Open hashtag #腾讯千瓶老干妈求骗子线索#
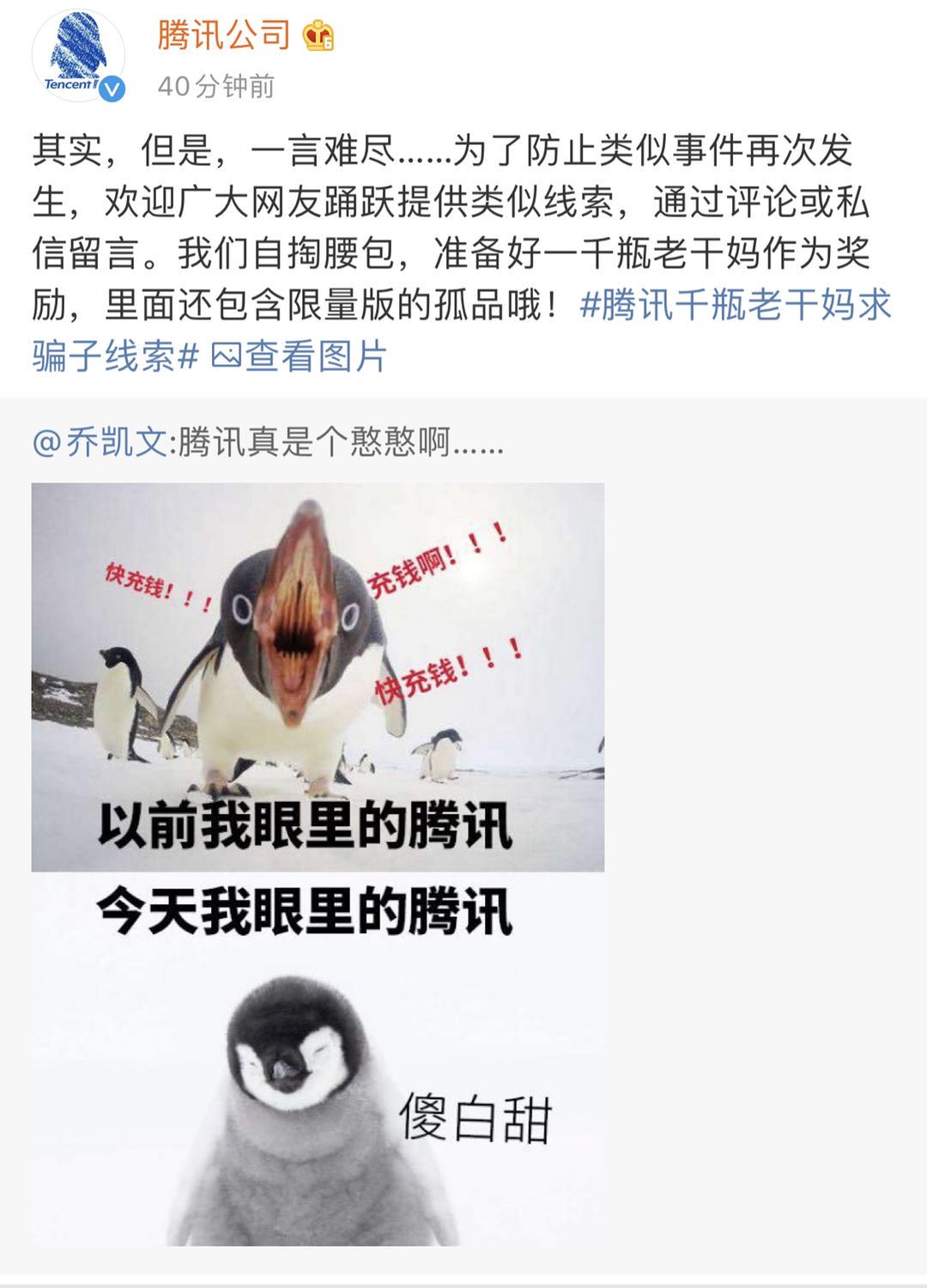The height and width of the screenshot is (1288, 927). (x=736, y=305)
